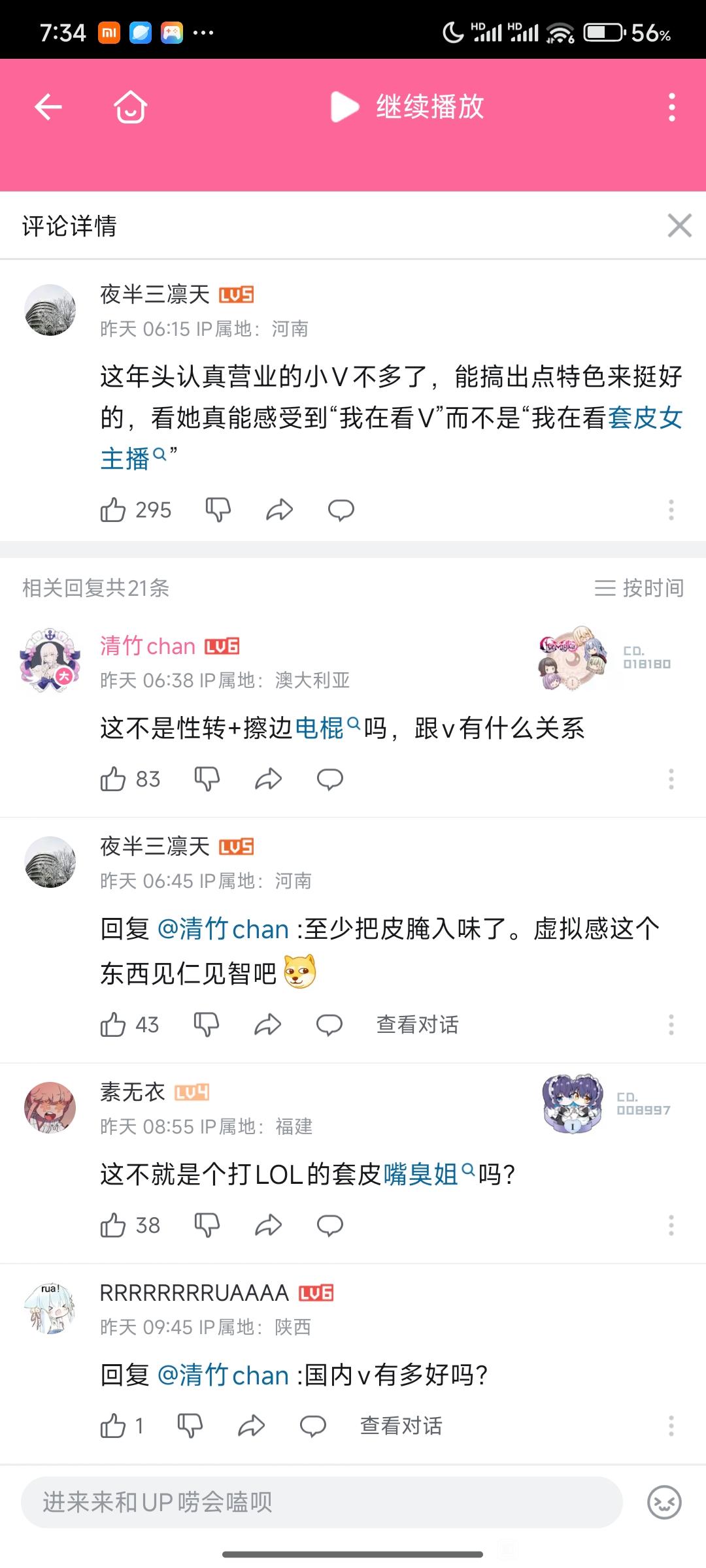Open more options for 清竹chan's reply

671,779
